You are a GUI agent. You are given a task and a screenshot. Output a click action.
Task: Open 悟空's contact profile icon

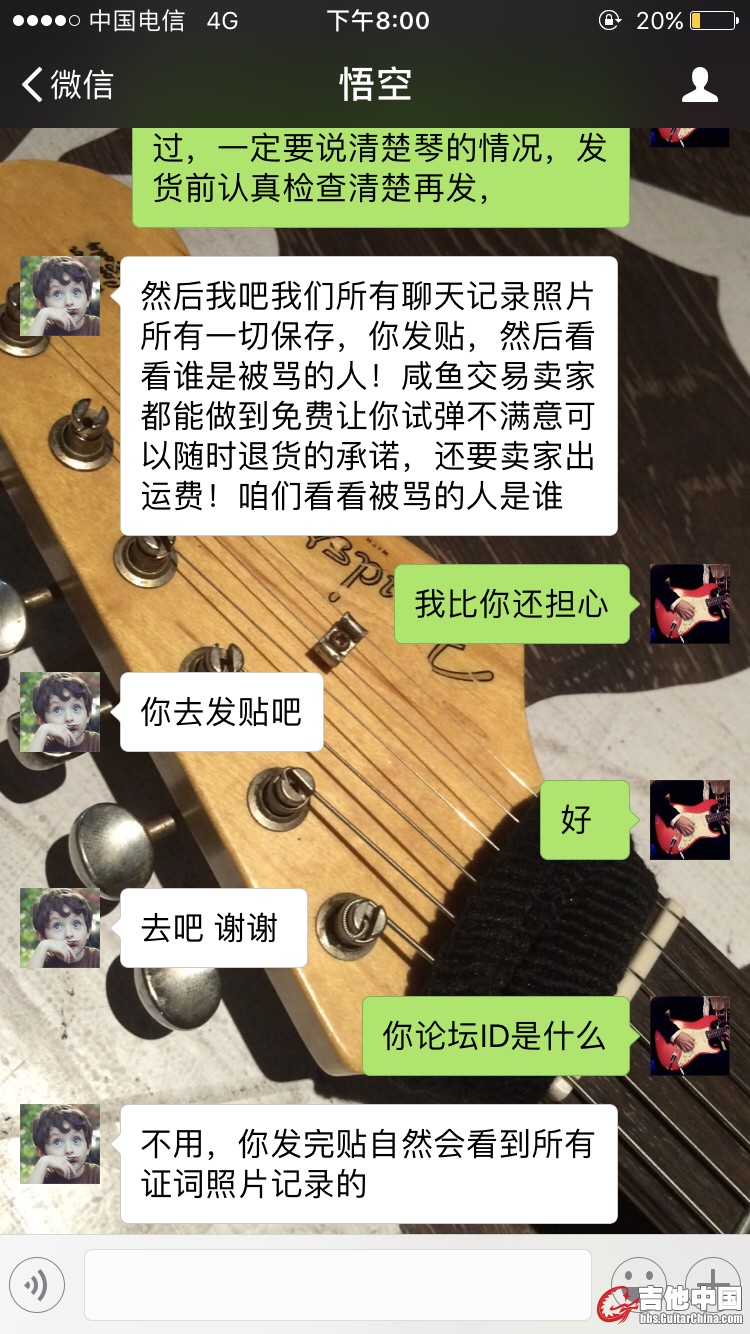pyautogui.click(x=699, y=85)
